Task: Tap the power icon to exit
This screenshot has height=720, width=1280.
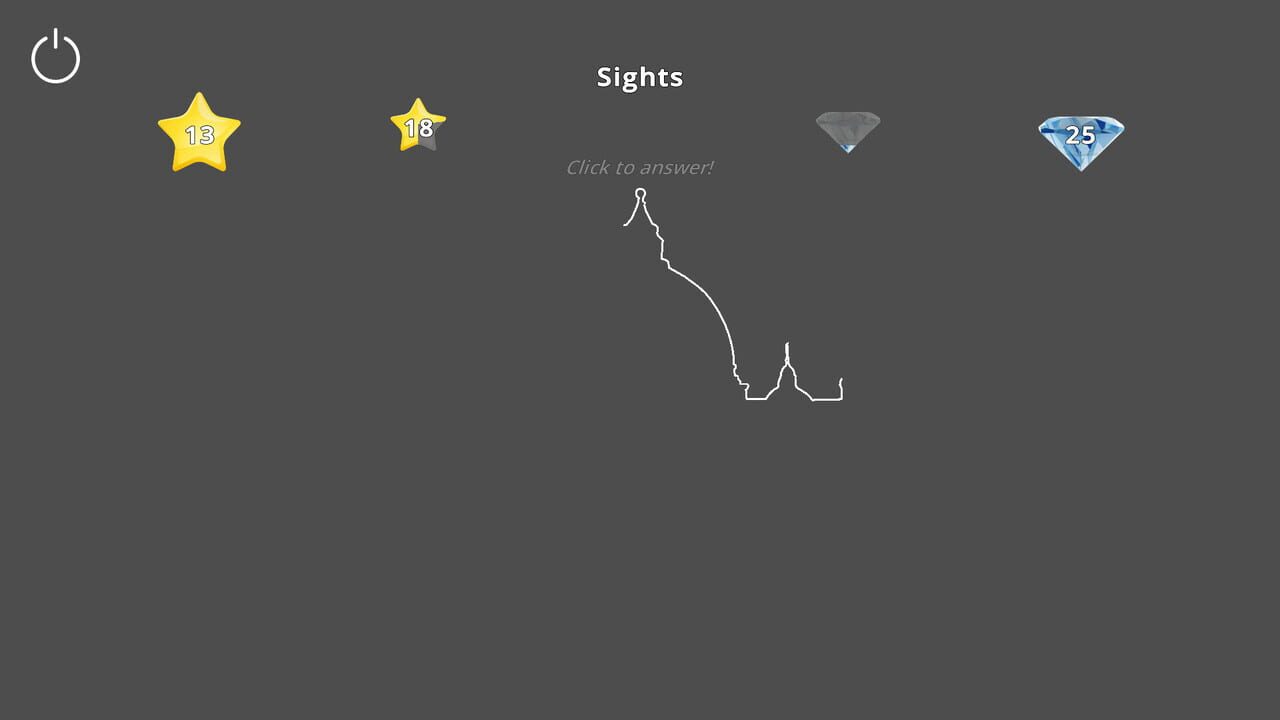Action: 55,57
